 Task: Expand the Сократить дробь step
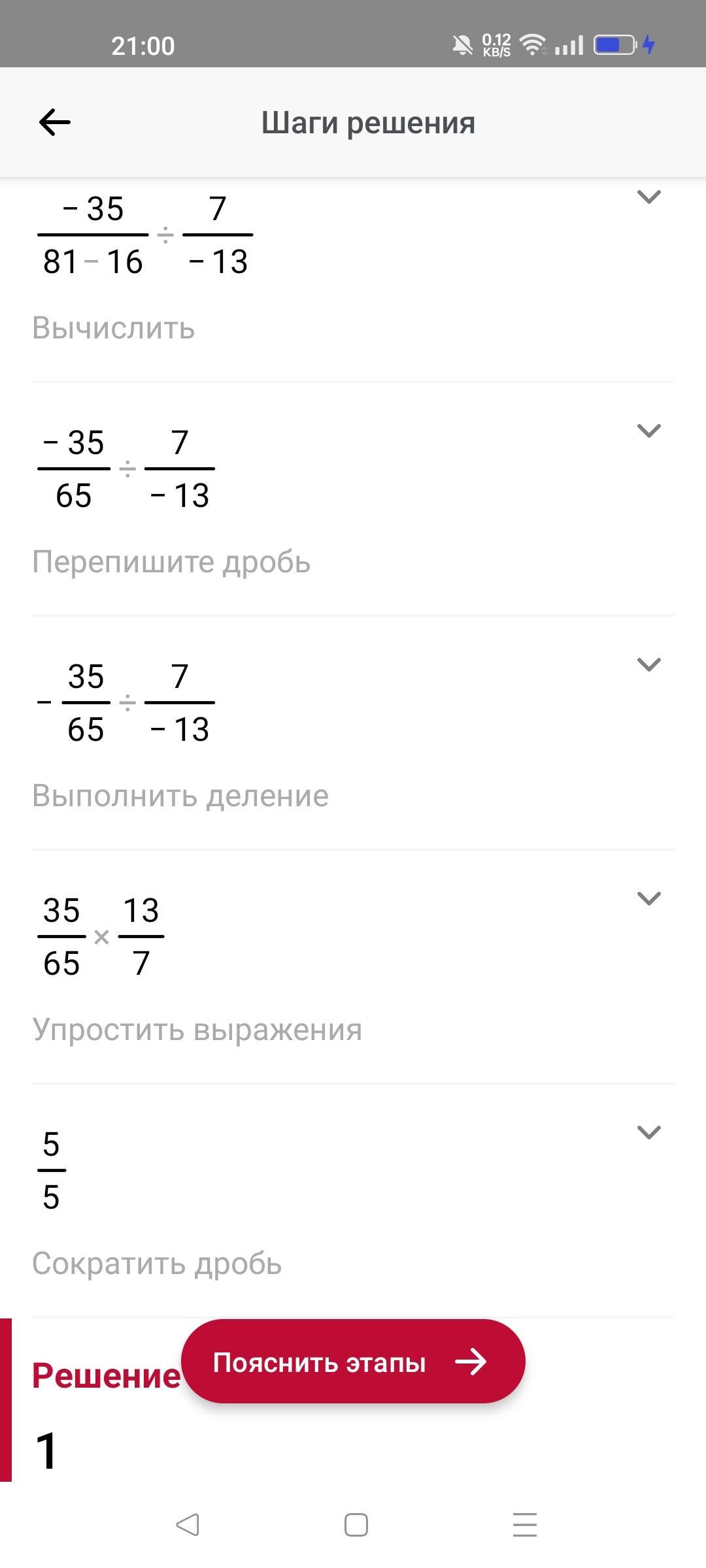click(648, 1132)
